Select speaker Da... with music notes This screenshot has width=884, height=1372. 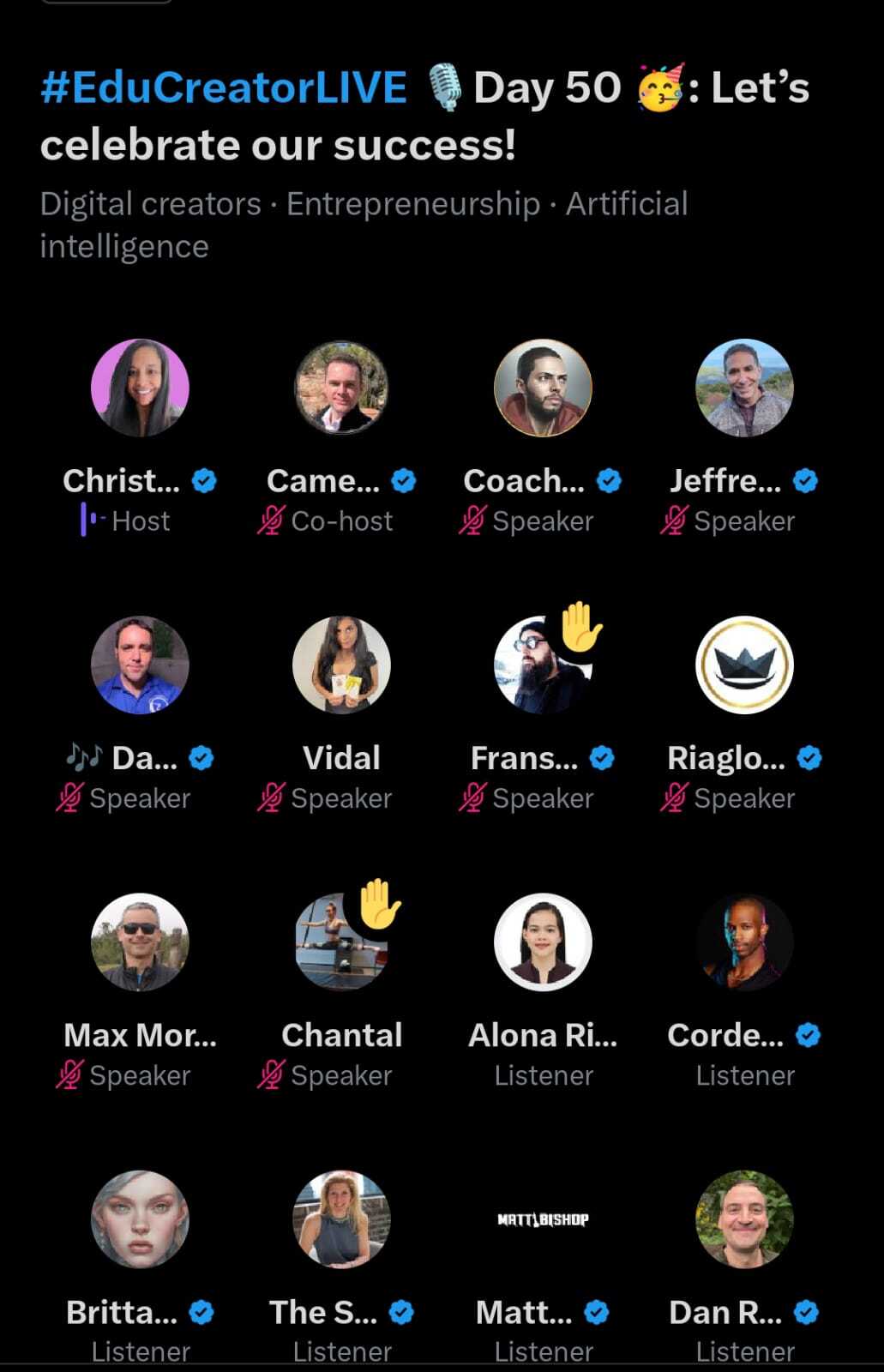(140, 665)
